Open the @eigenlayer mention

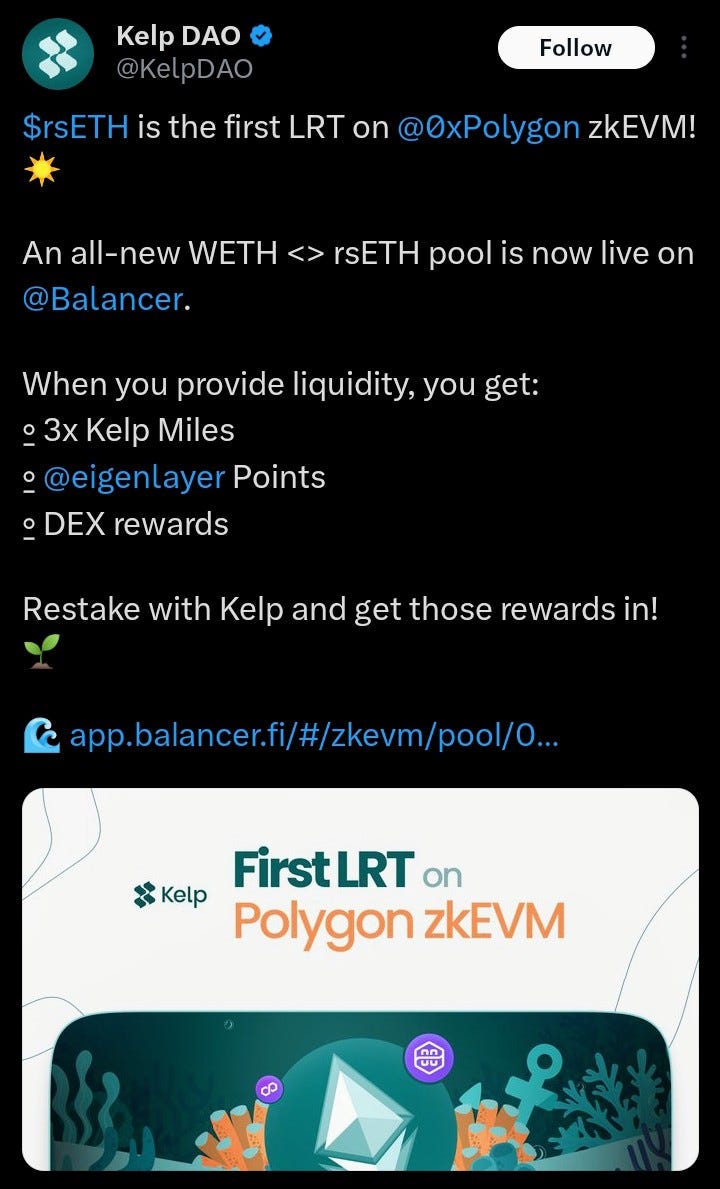coord(134,477)
